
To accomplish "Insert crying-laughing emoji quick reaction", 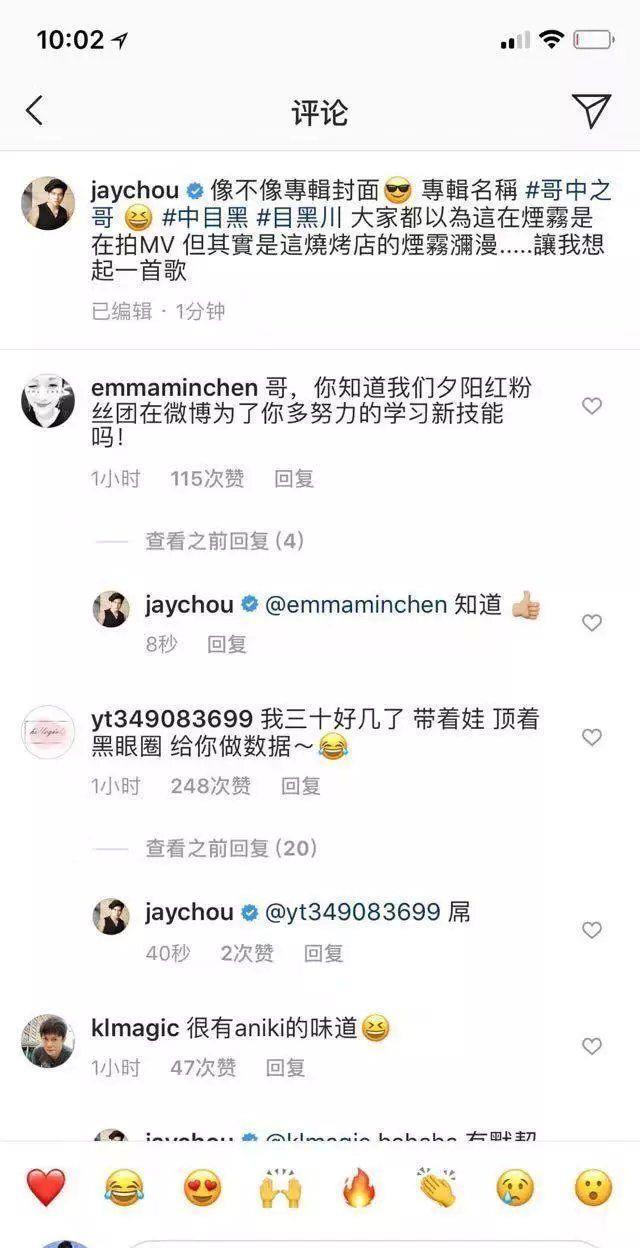I will (x=123, y=1188).
